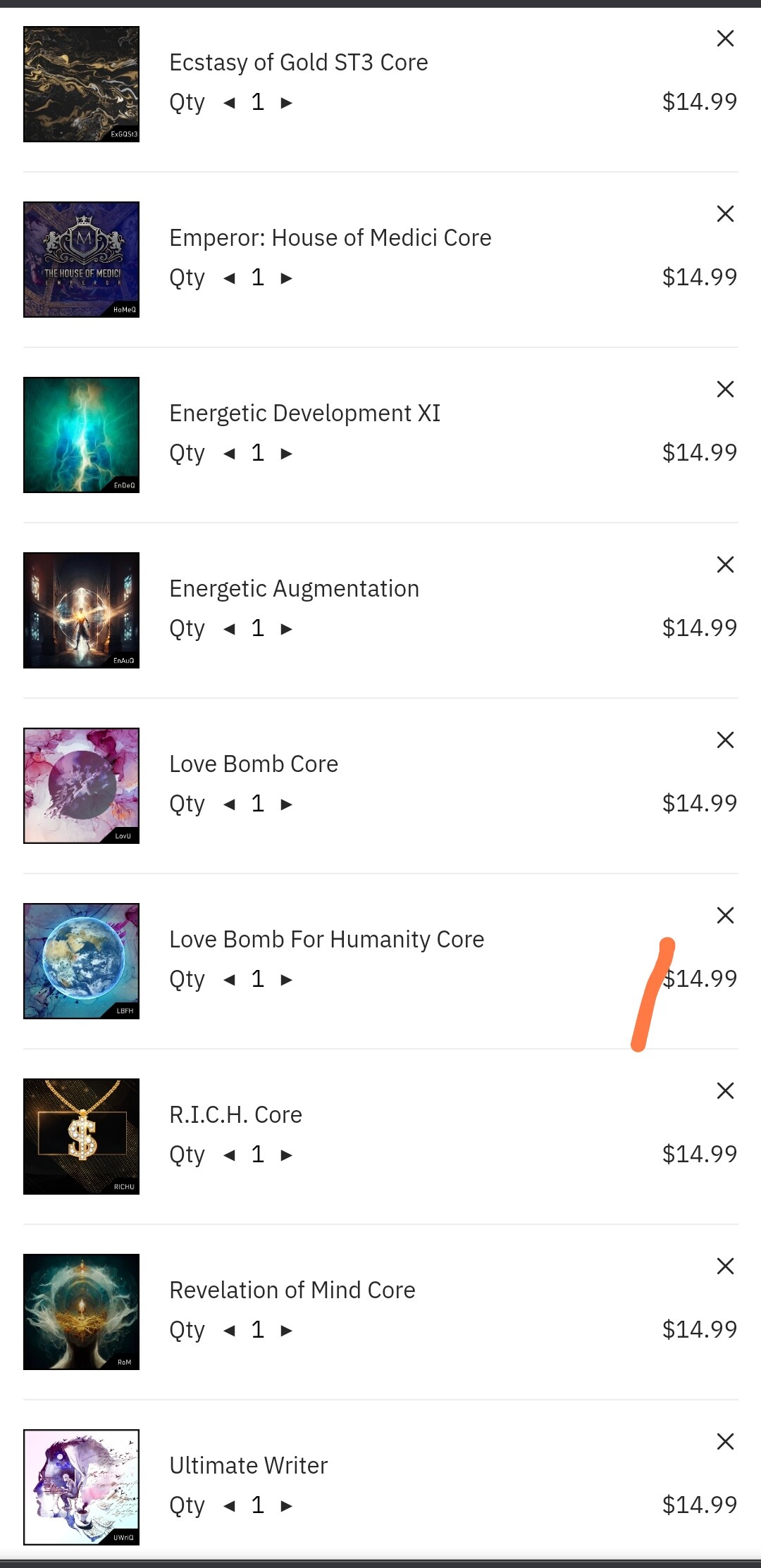Increase Energetic Development XI quantity
Screen dimensions: 761x1568
click(x=286, y=454)
